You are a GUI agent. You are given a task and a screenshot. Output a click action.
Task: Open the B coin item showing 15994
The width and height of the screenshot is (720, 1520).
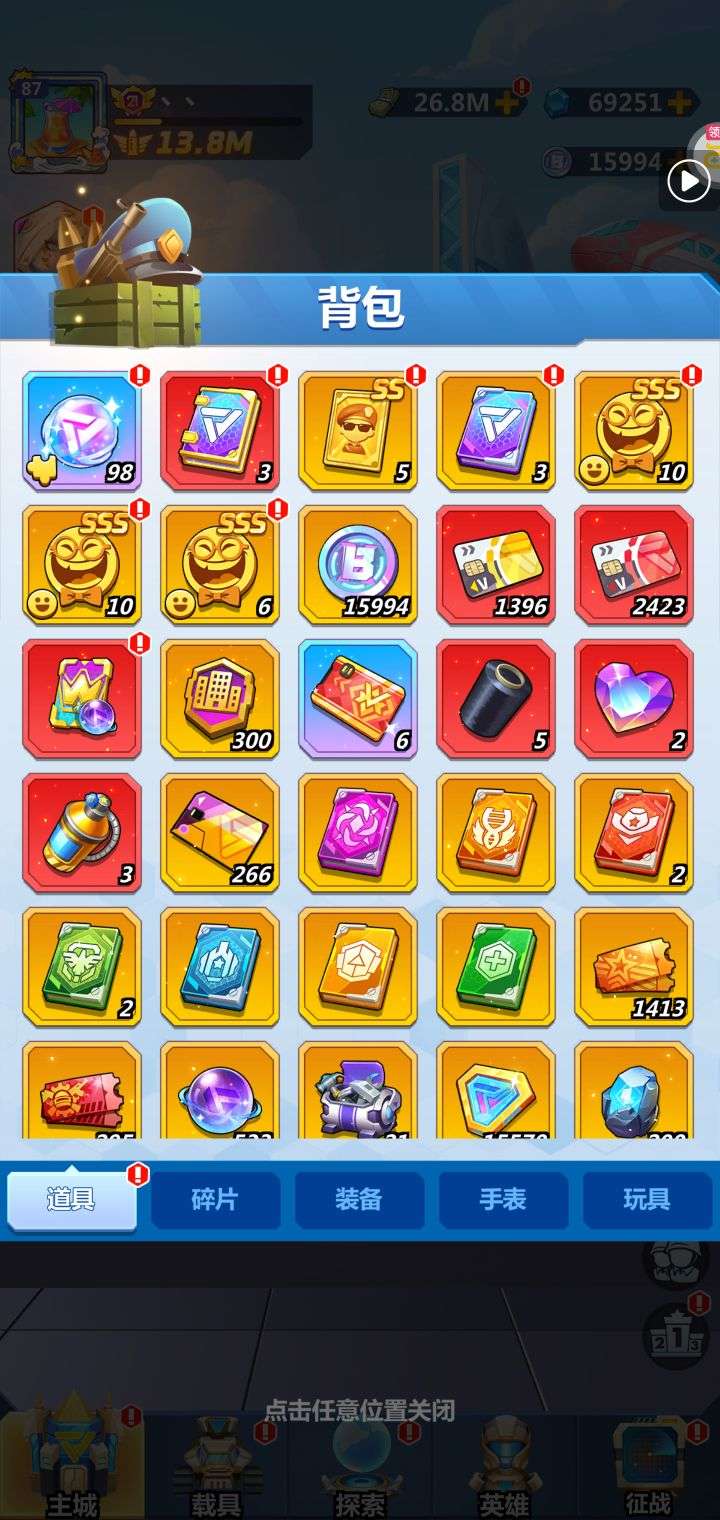click(x=358, y=565)
